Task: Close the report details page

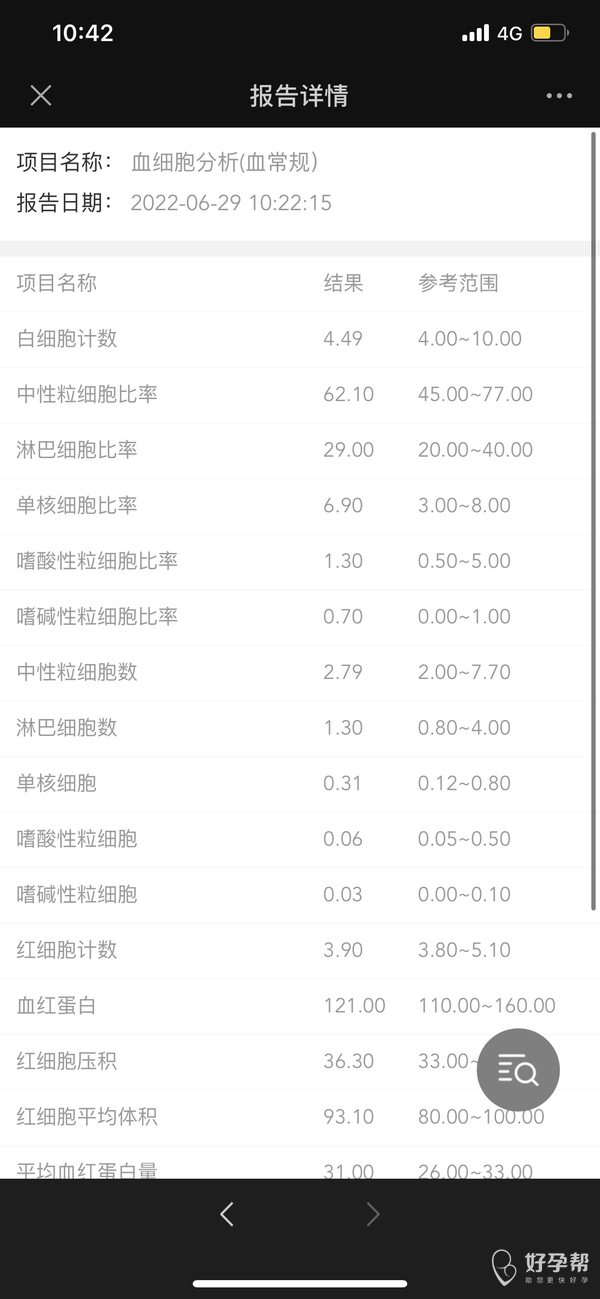Action: pos(41,96)
